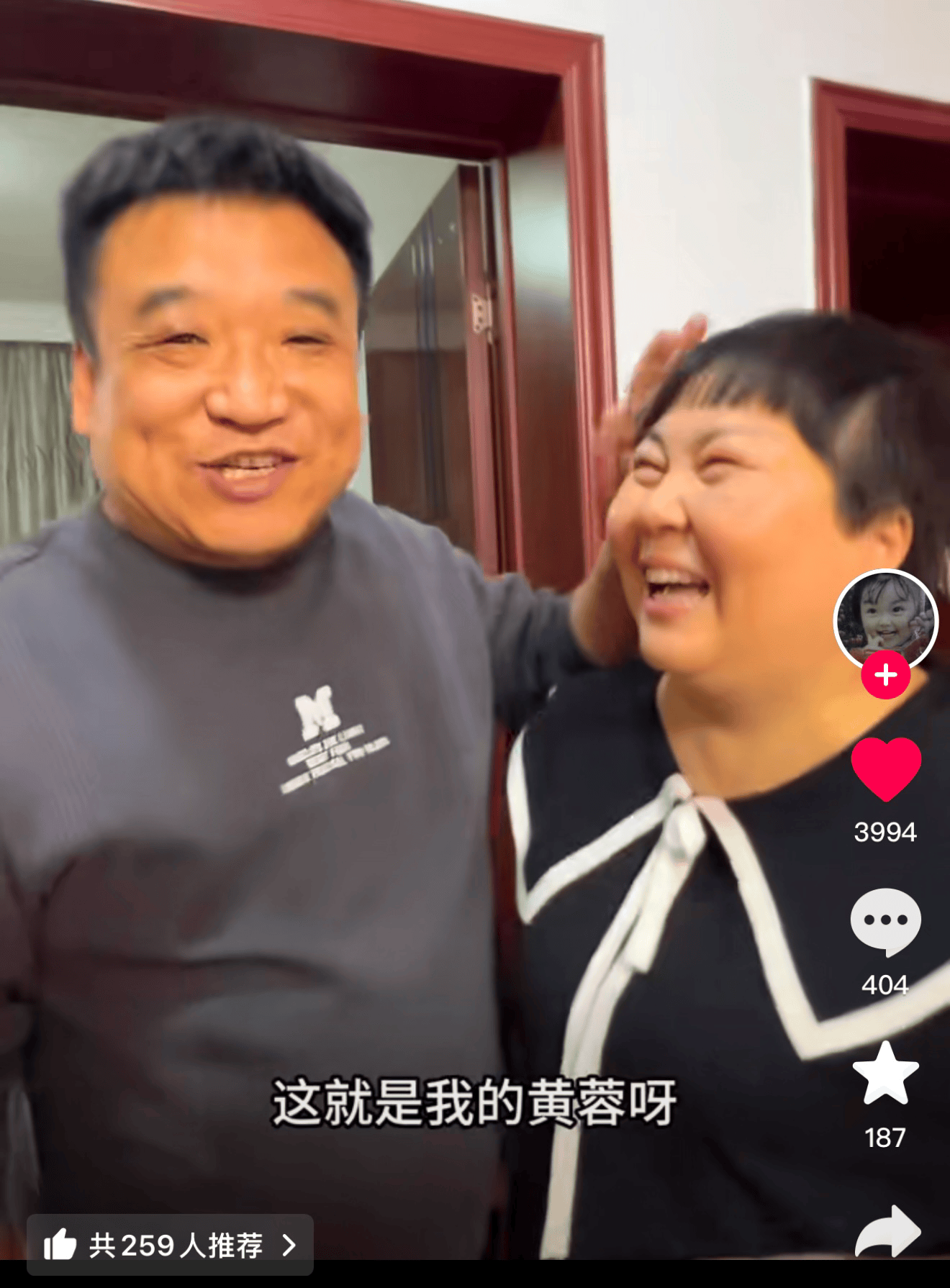
Task: Follow the creator with the plus button
Action: coord(885,675)
